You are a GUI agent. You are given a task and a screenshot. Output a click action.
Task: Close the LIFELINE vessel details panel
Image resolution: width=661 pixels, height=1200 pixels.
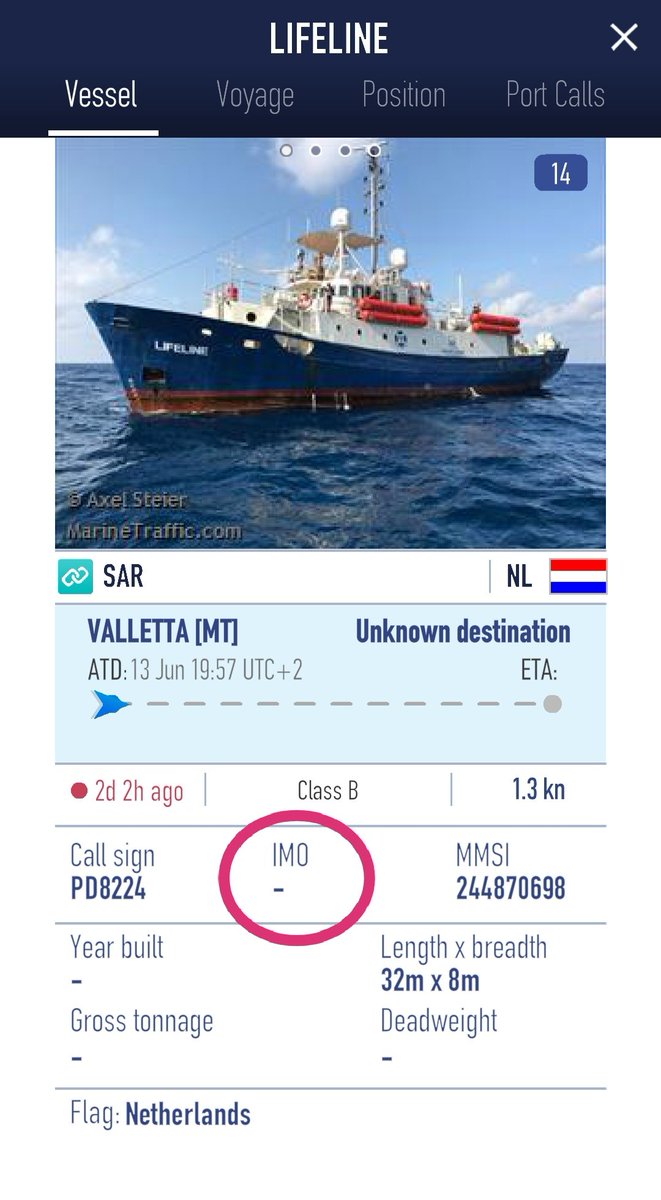pyautogui.click(x=624, y=38)
